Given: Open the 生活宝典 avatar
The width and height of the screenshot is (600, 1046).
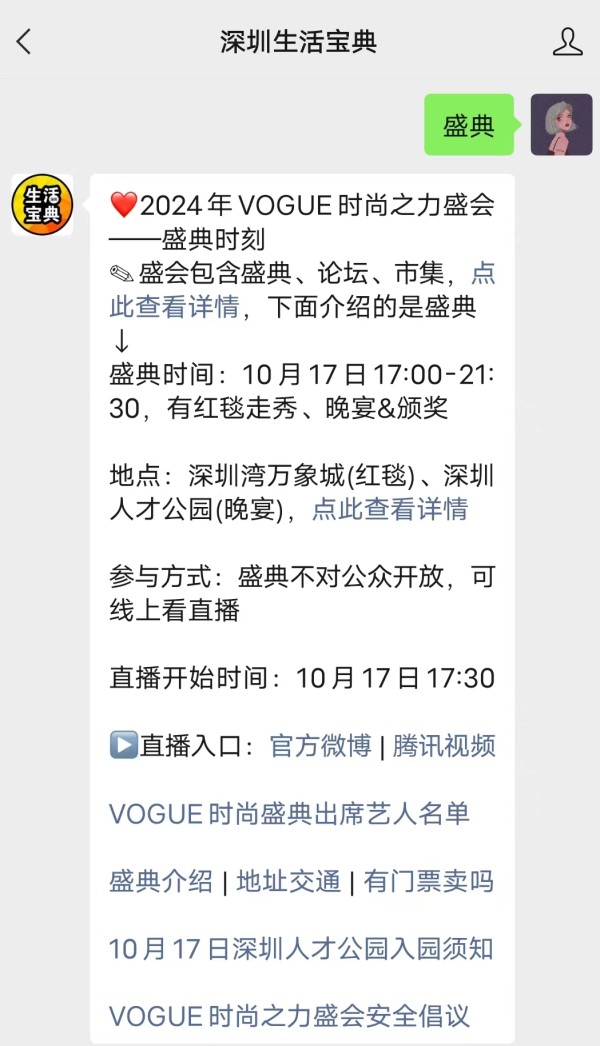Looking at the screenshot, I should 42,204.
